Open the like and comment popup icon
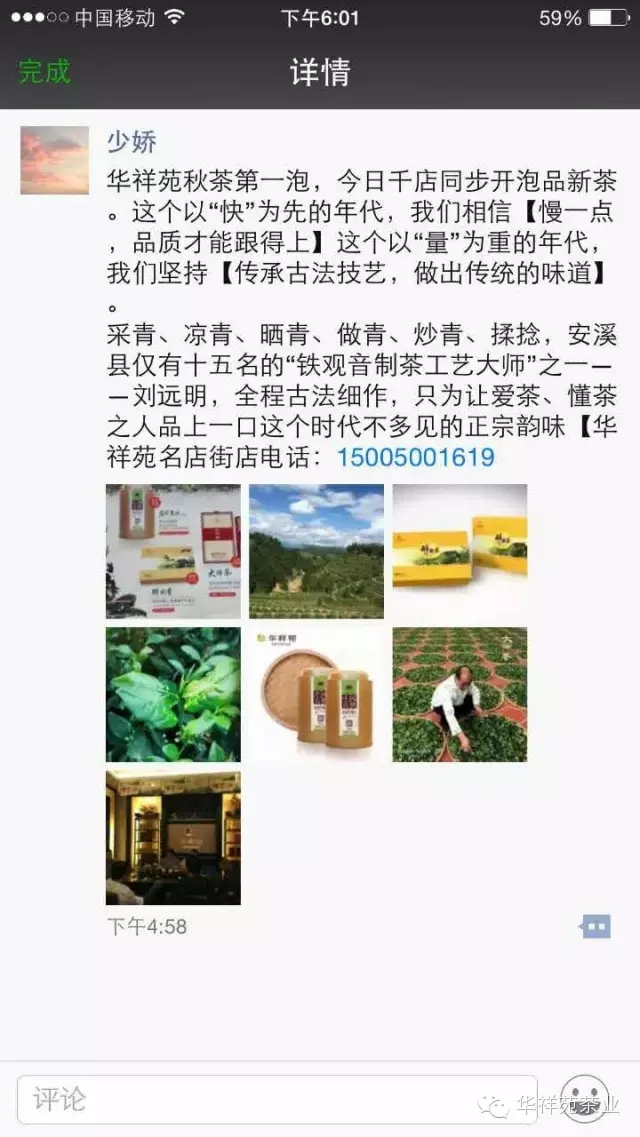The height and width of the screenshot is (1137, 640). [595, 926]
